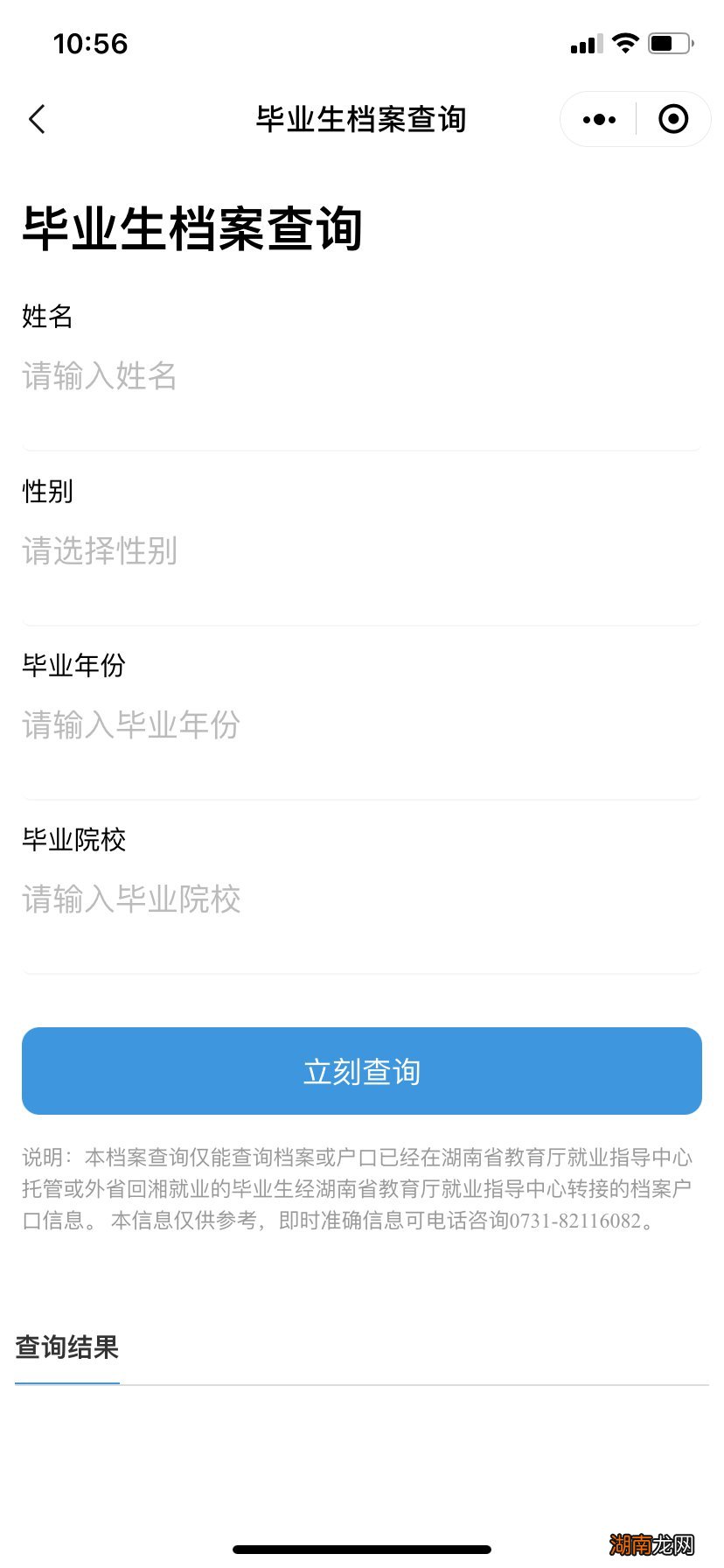Tap the clock showing 10:56
Screen dimensions: 724x1568
[x=90, y=43]
